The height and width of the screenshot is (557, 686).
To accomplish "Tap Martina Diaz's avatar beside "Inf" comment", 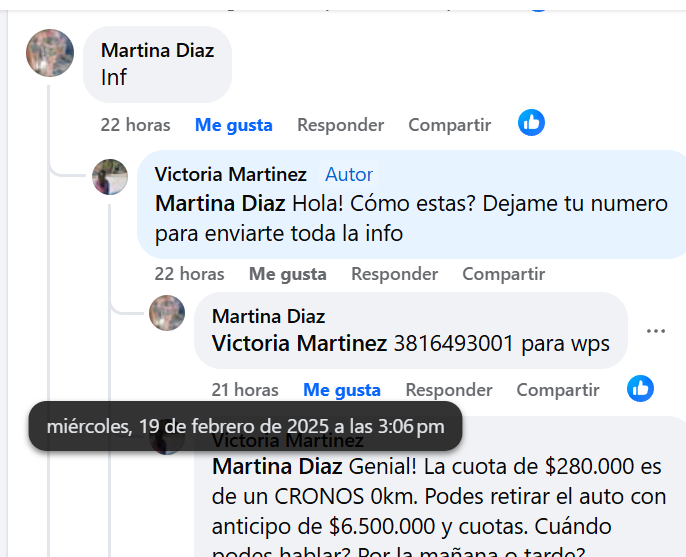I will click(x=50, y=53).
